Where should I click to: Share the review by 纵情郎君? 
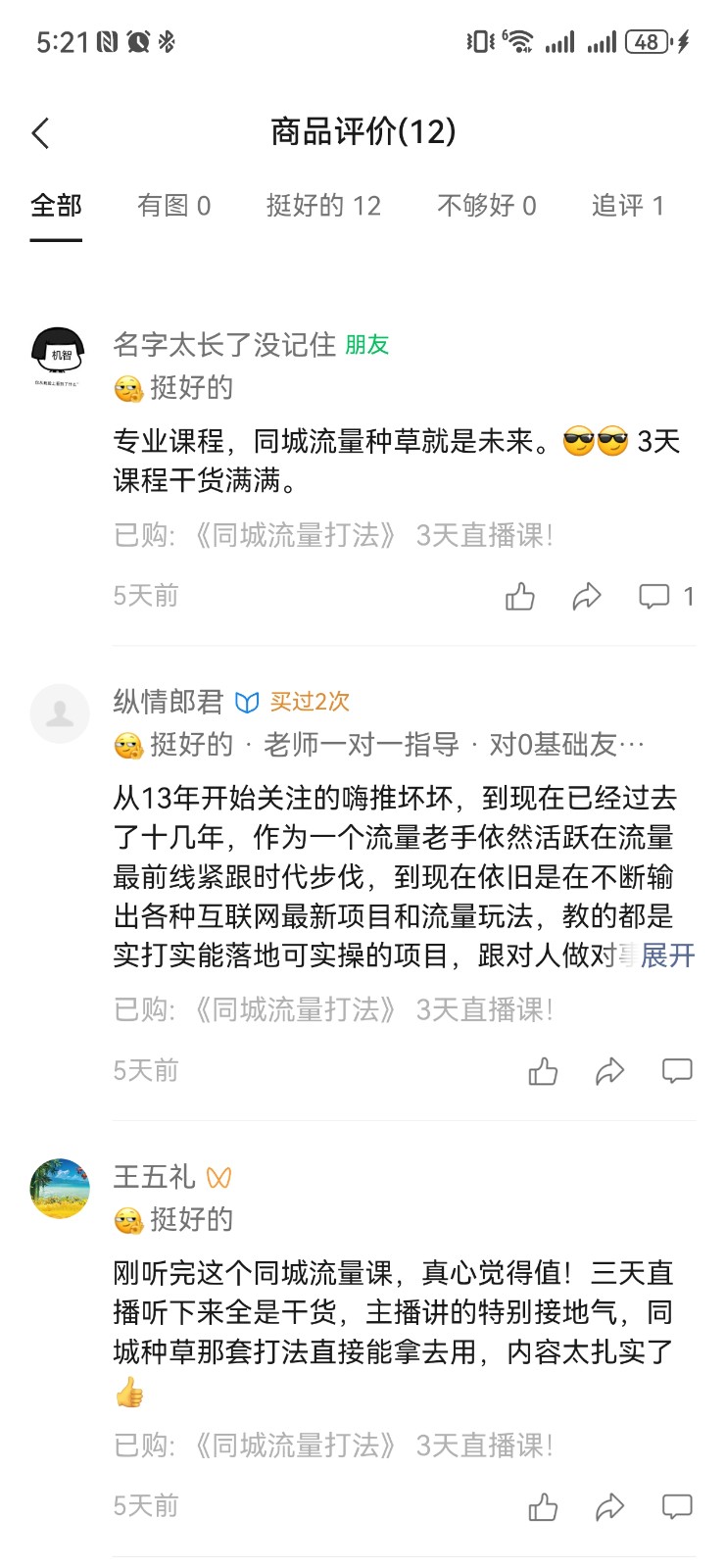point(609,1071)
